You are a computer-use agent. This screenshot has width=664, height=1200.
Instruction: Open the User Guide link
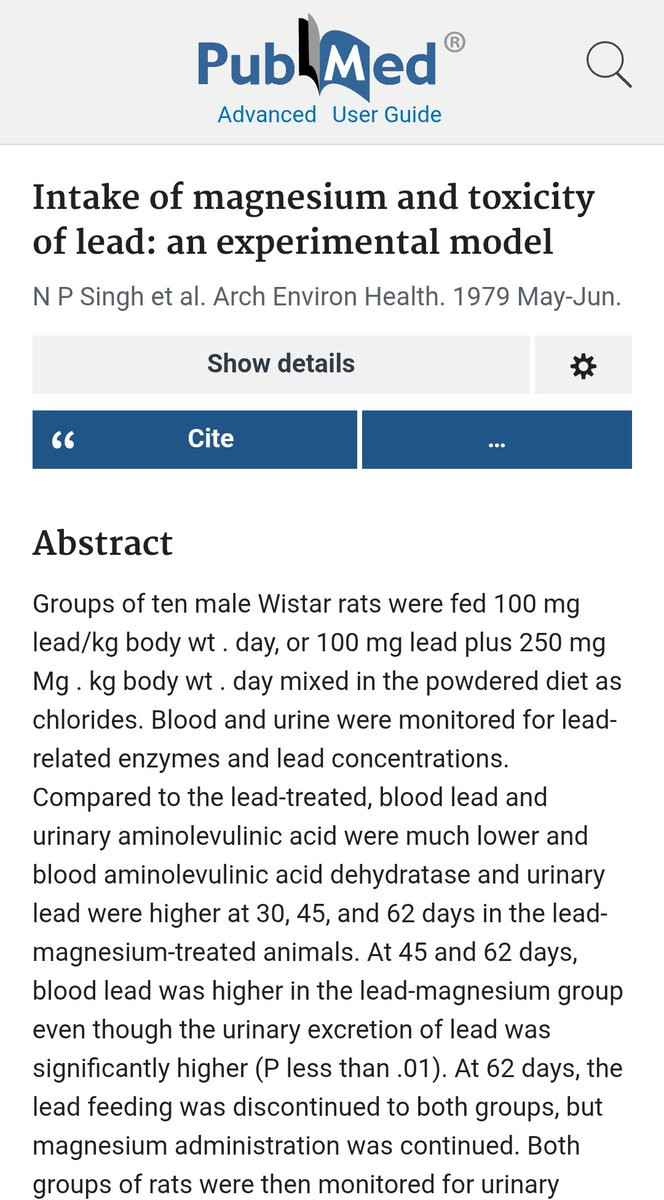tap(387, 114)
